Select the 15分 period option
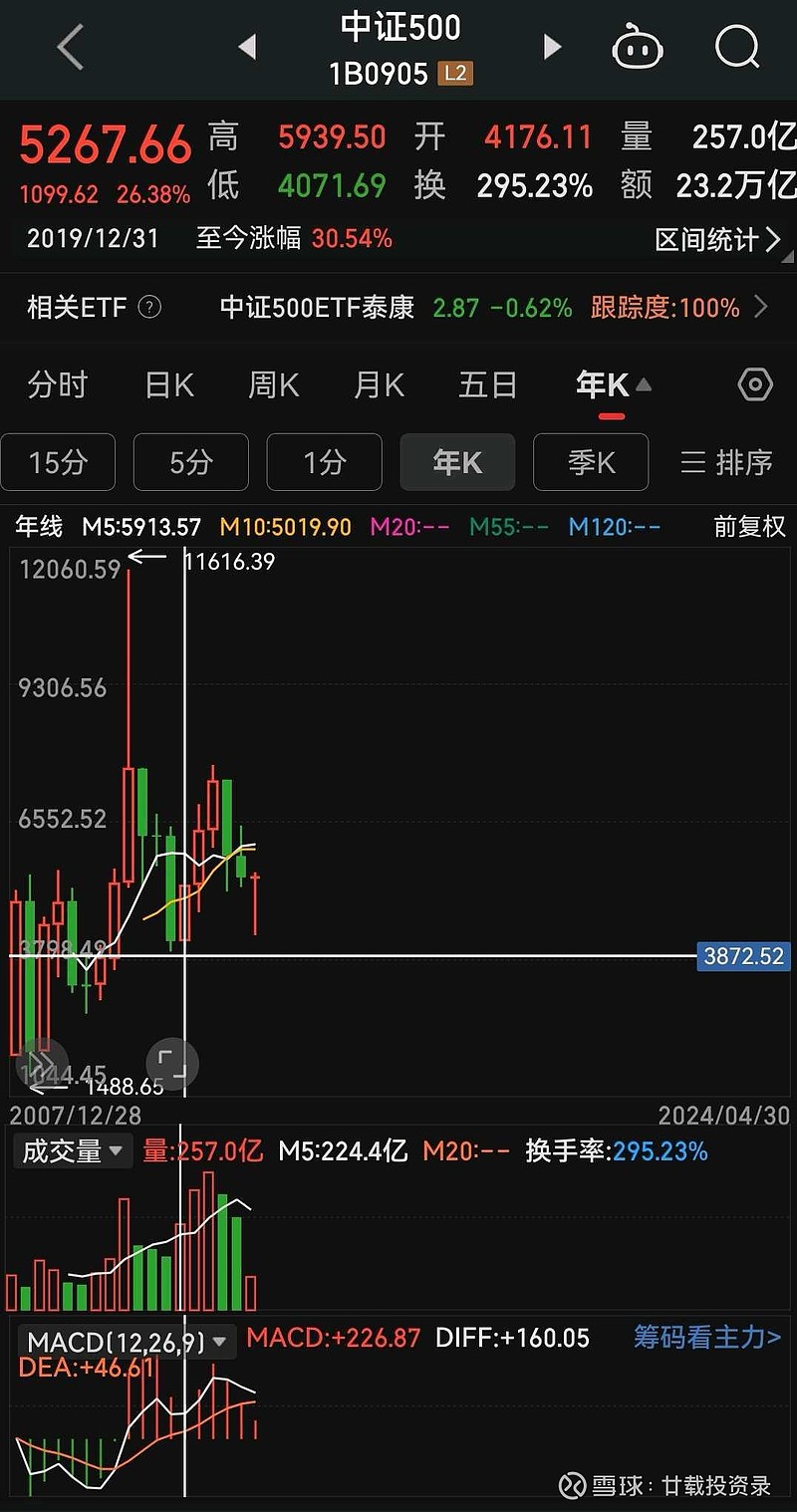This screenshot has width=797, height=1512. (58, 462)
